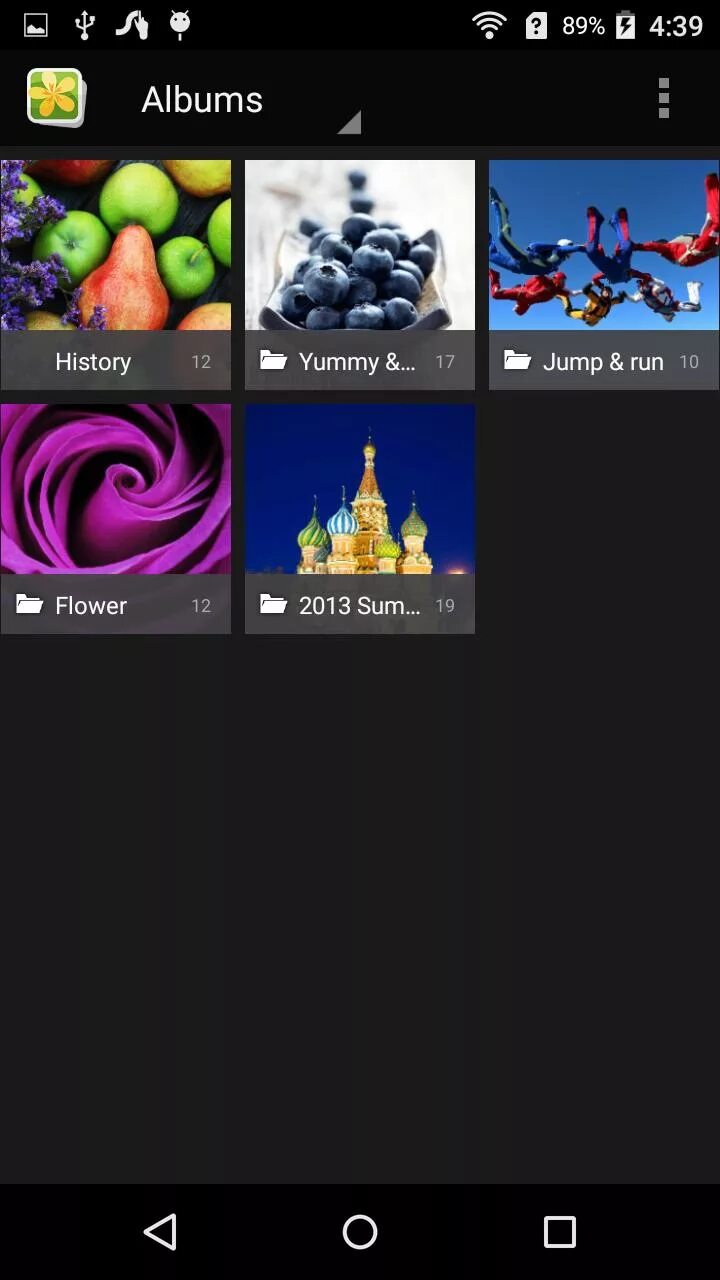
Task: Go to the home screen
Action: (360, 1232)
